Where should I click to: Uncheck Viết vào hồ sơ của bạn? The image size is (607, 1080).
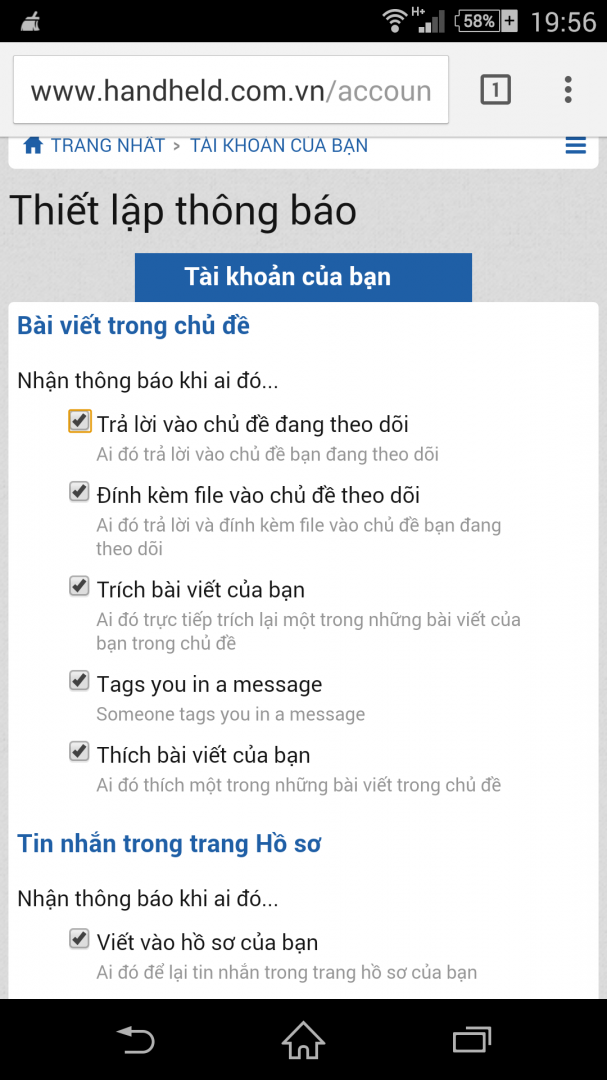click(x=80, y=939)
